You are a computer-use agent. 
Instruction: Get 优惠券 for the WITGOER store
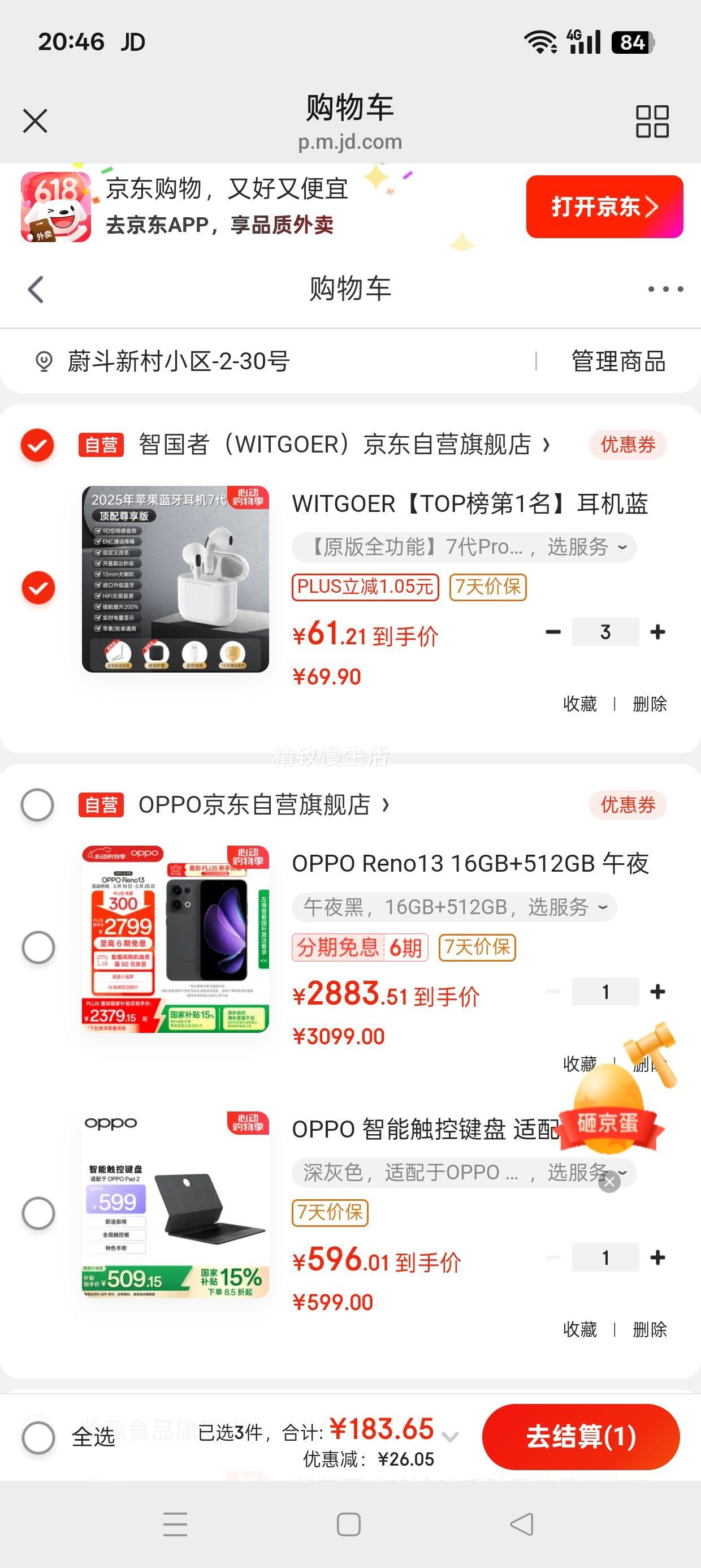pyautogui.click(x=628, y=445)
